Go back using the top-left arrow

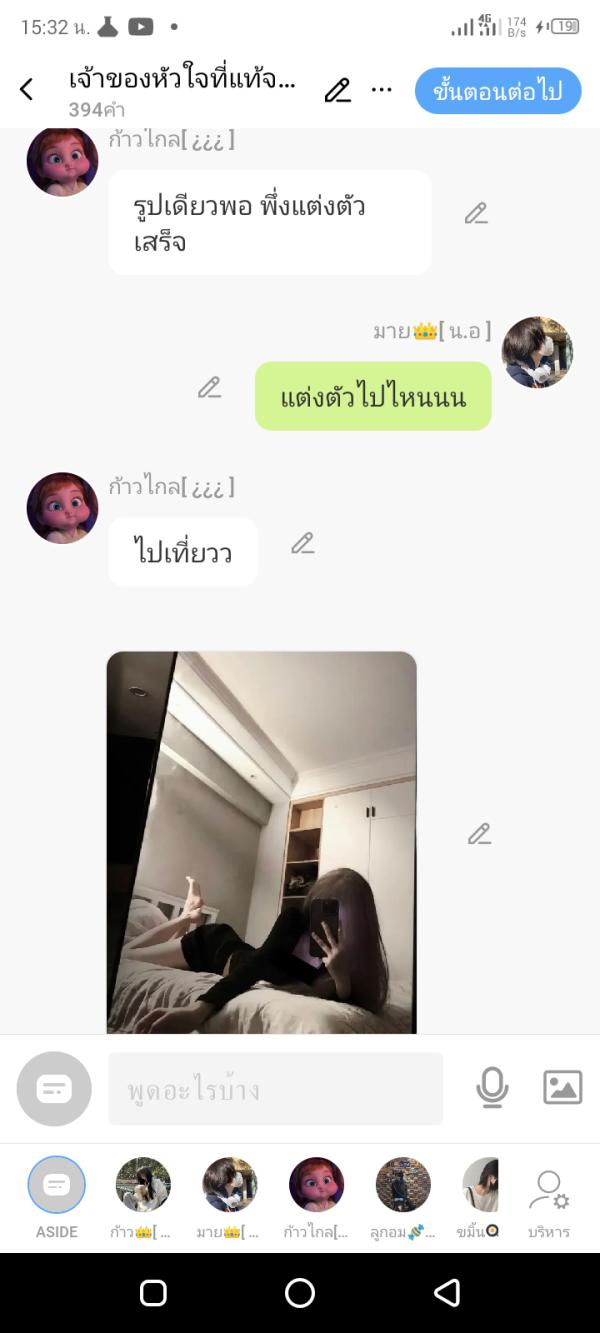point(27,90)
